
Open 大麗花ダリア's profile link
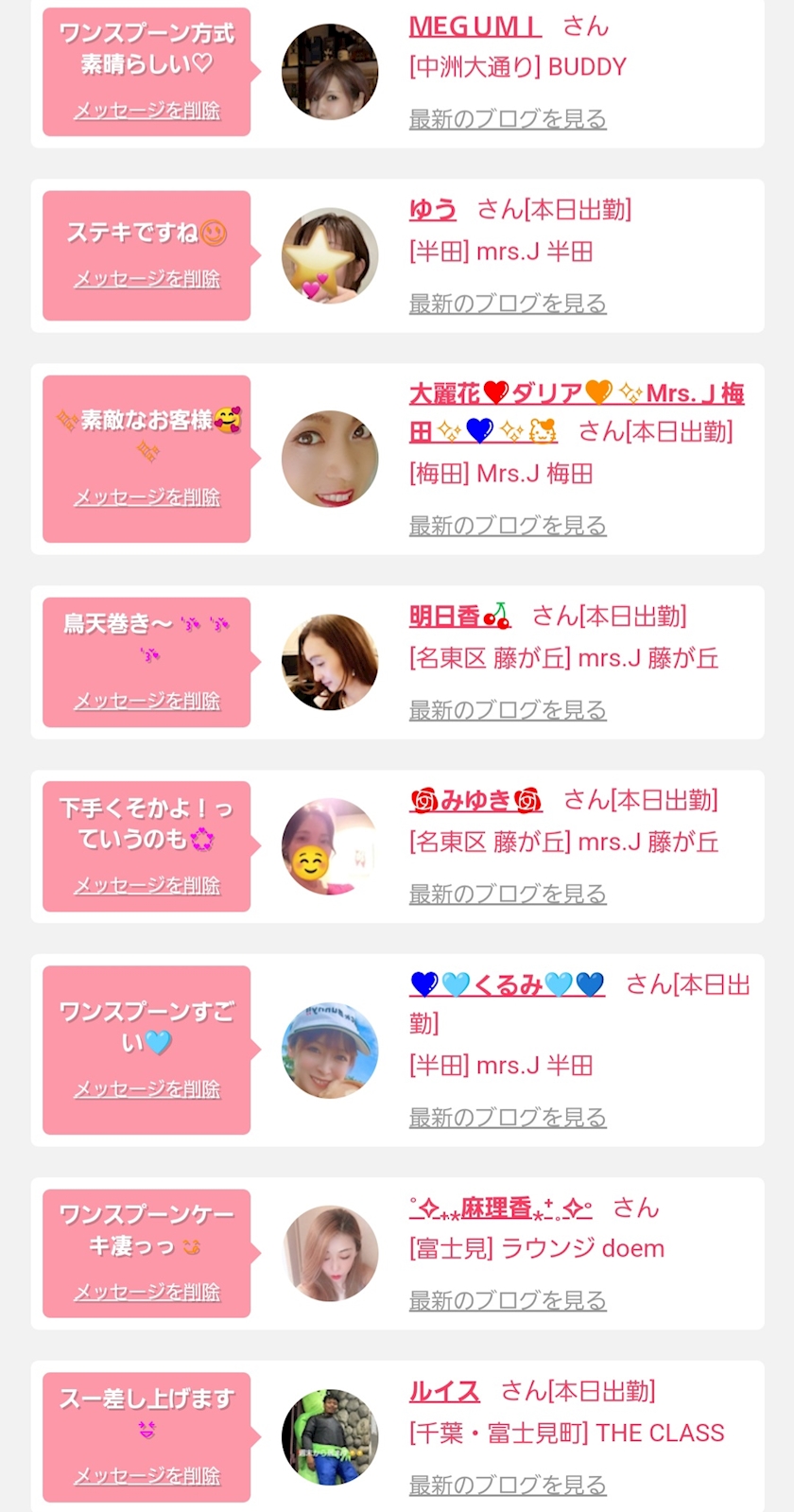click(577, 393)
